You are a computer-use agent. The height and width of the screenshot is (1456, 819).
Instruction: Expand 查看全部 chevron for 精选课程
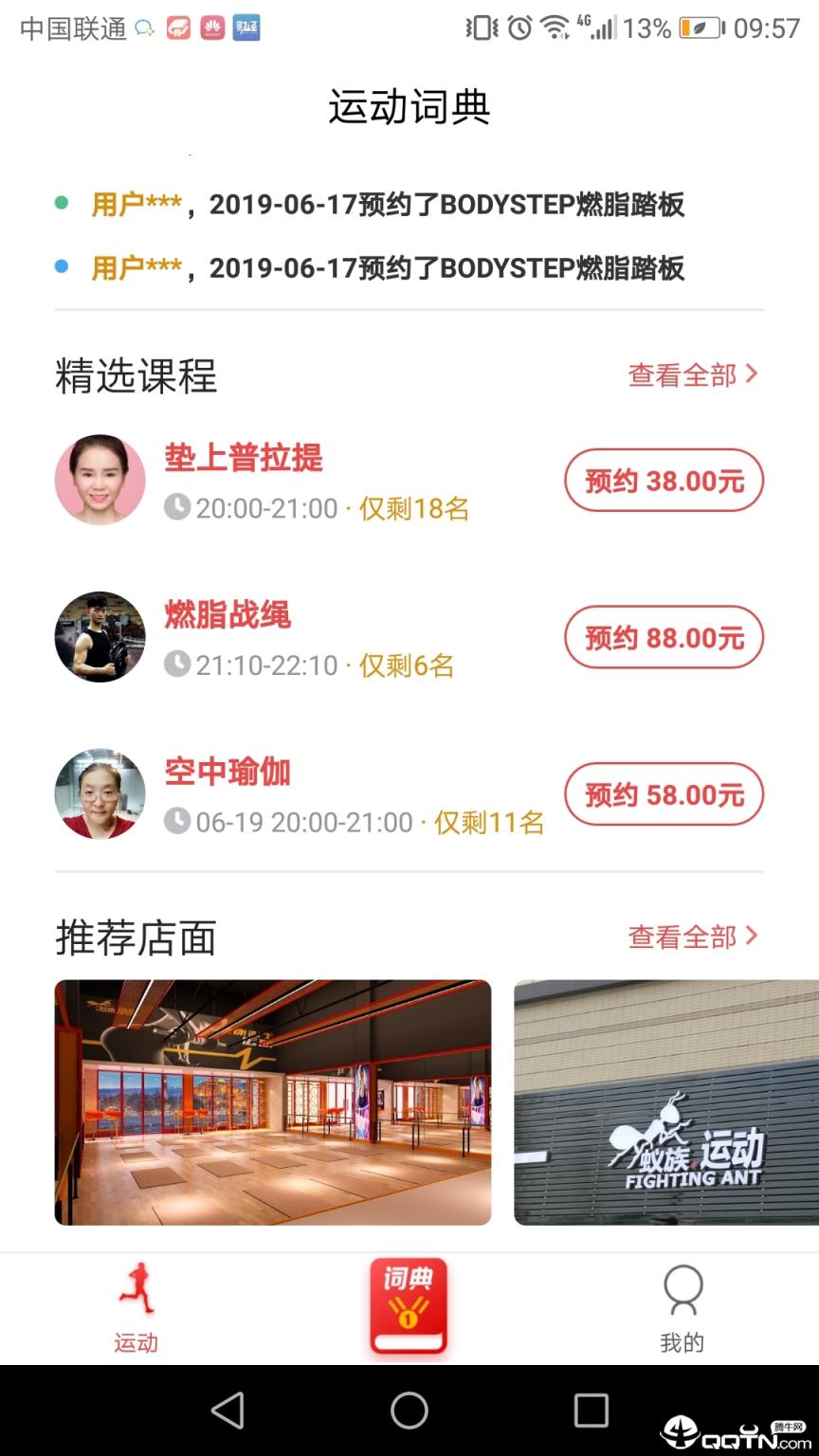coord(751,374)
